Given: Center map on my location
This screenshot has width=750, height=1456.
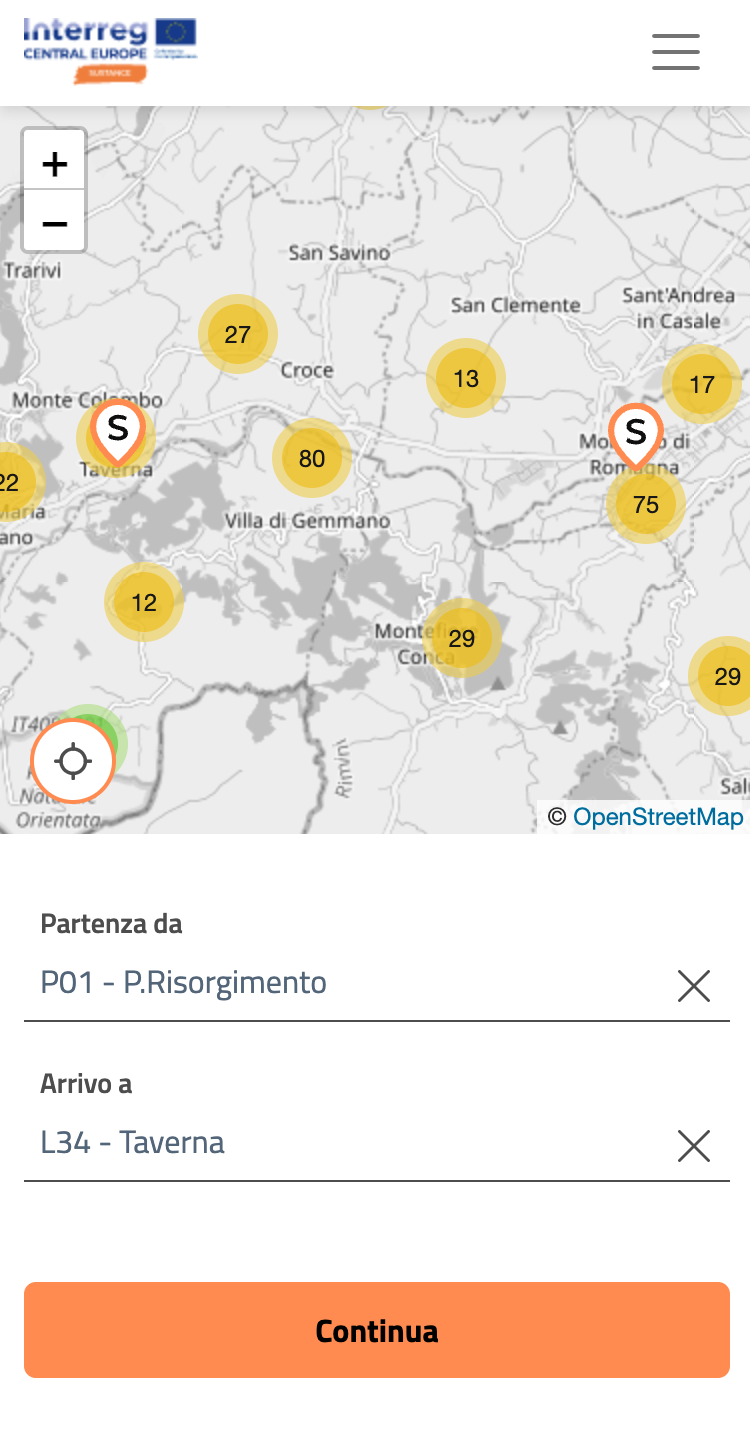Looking at the screenshot, I should tap(73, 761).
